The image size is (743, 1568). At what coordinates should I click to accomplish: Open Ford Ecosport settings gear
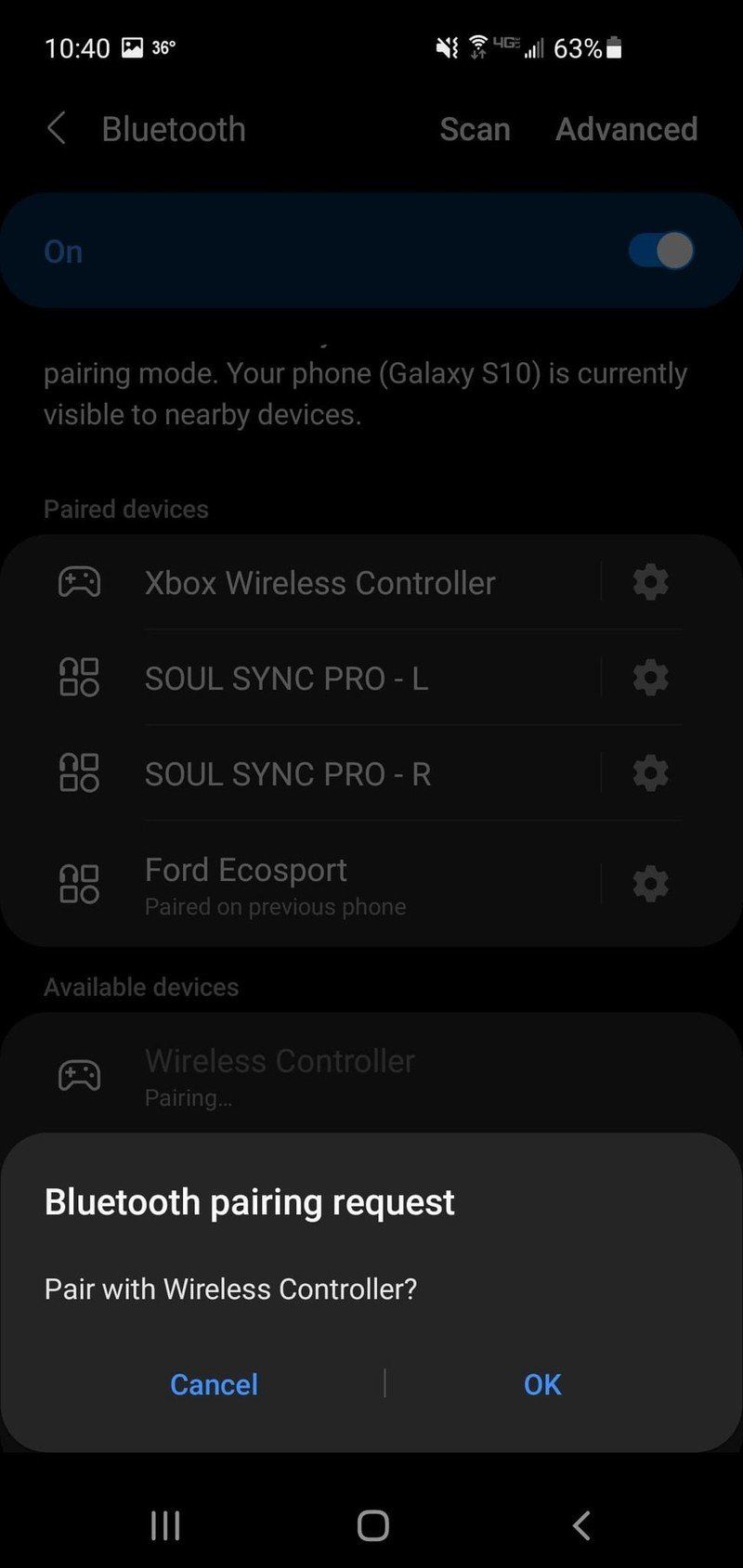650,884
